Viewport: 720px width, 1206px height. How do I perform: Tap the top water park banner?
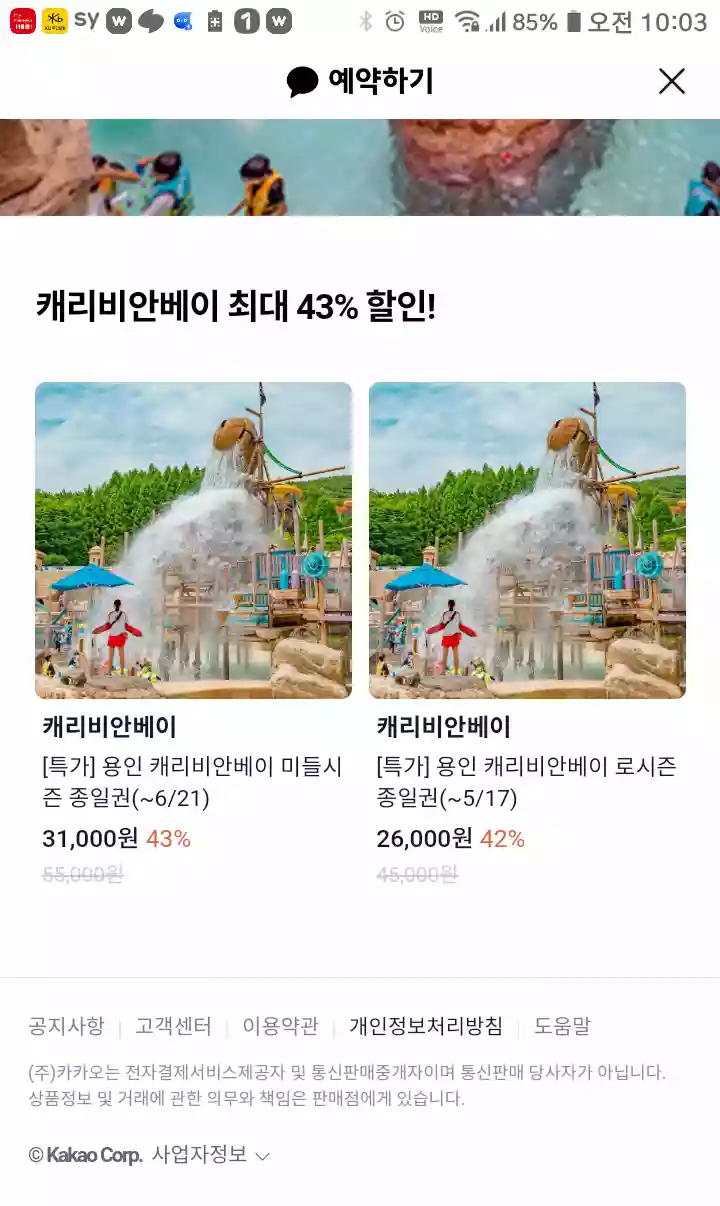click(x=360, y=168)
